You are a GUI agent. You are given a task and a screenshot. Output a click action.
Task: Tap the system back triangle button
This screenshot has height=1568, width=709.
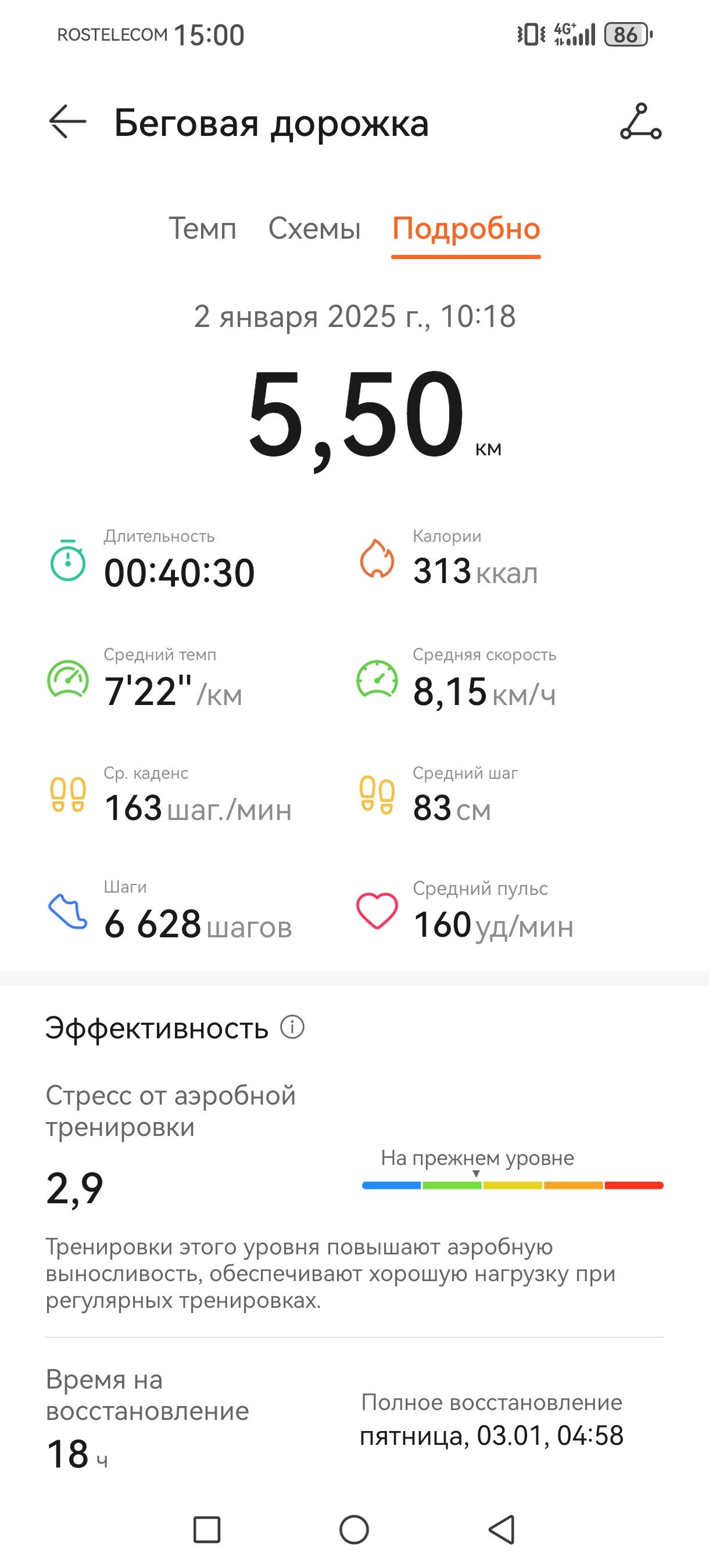click(503, 1529)
